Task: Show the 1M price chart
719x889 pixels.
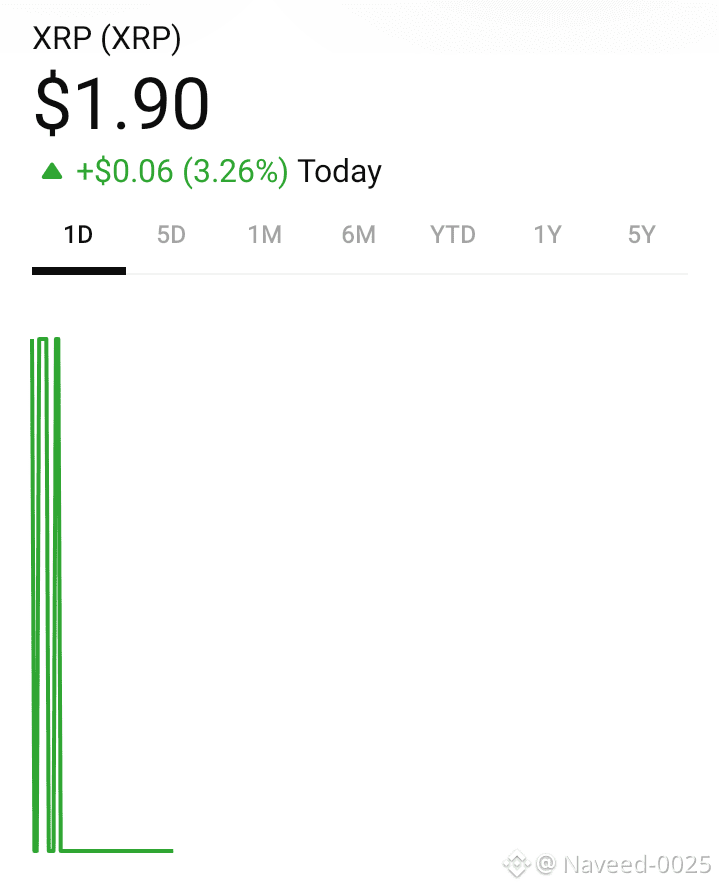Action: 265,235
